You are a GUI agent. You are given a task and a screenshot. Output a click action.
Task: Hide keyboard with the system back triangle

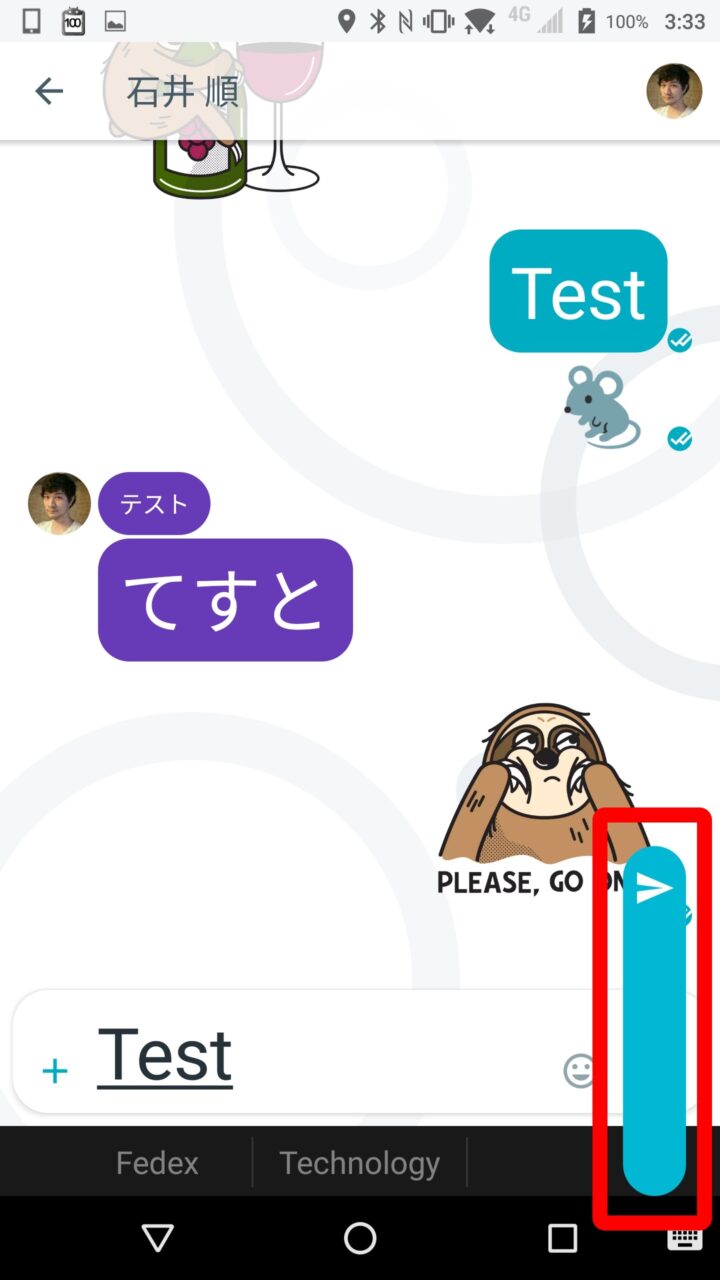[x=158, y=1239]
